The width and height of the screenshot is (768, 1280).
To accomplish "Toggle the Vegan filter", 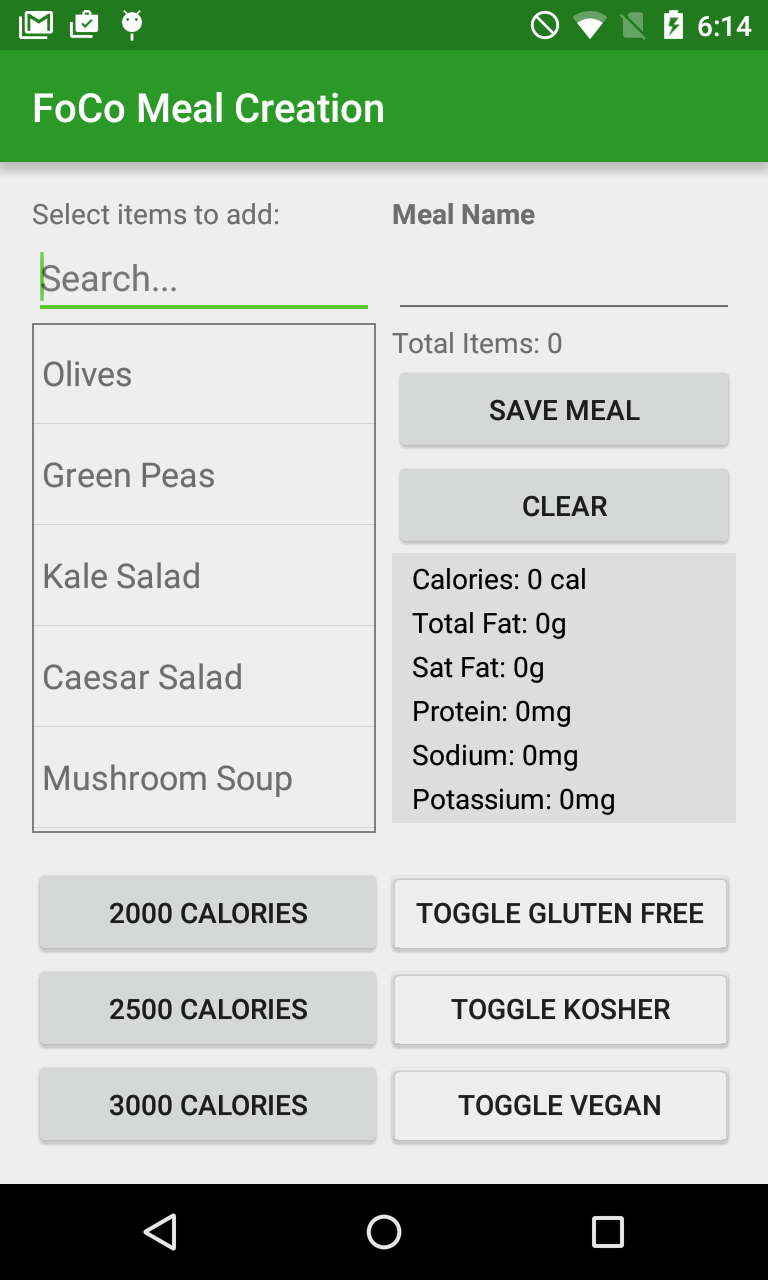I will [x=560, y=1105].
